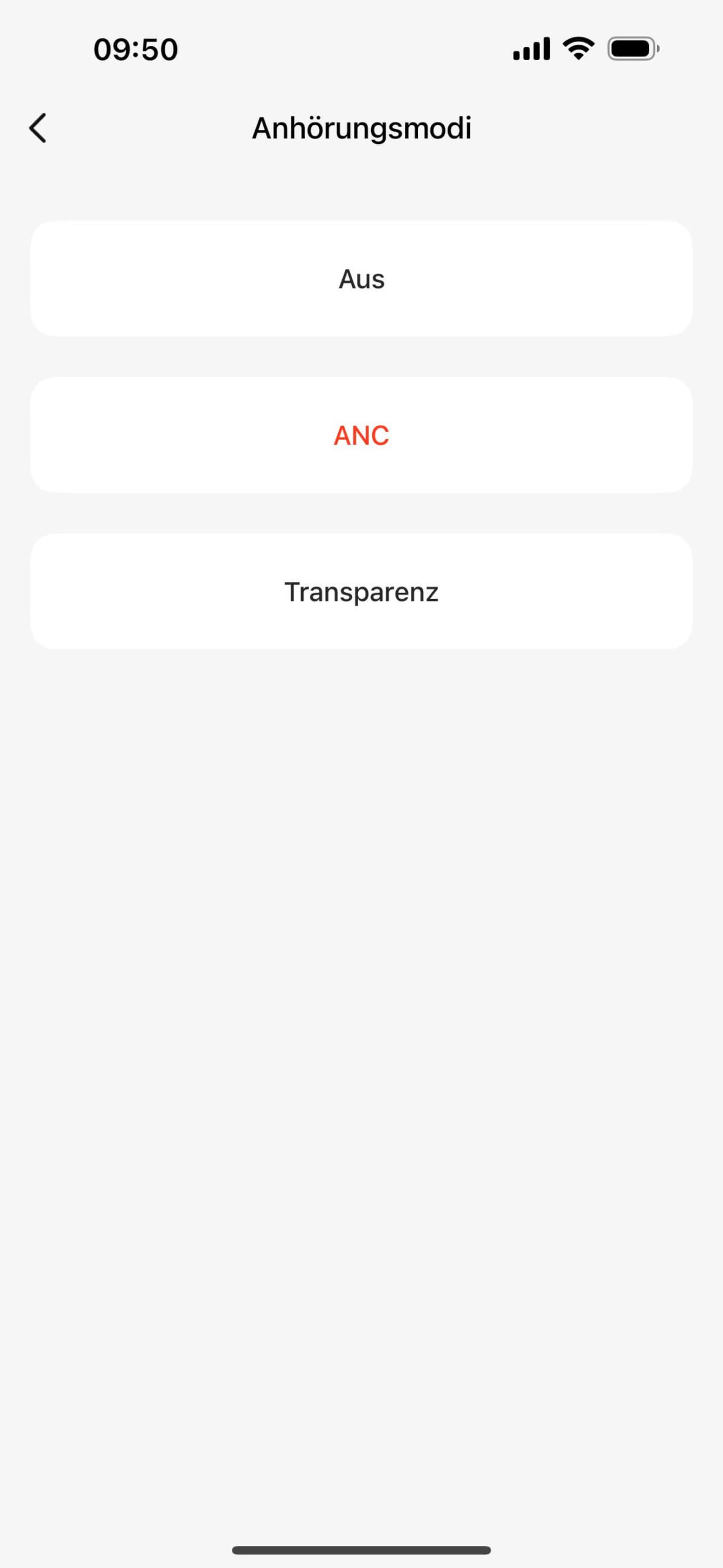Select the Aus listening mode

pyautogui.click(x=361, y=279)
